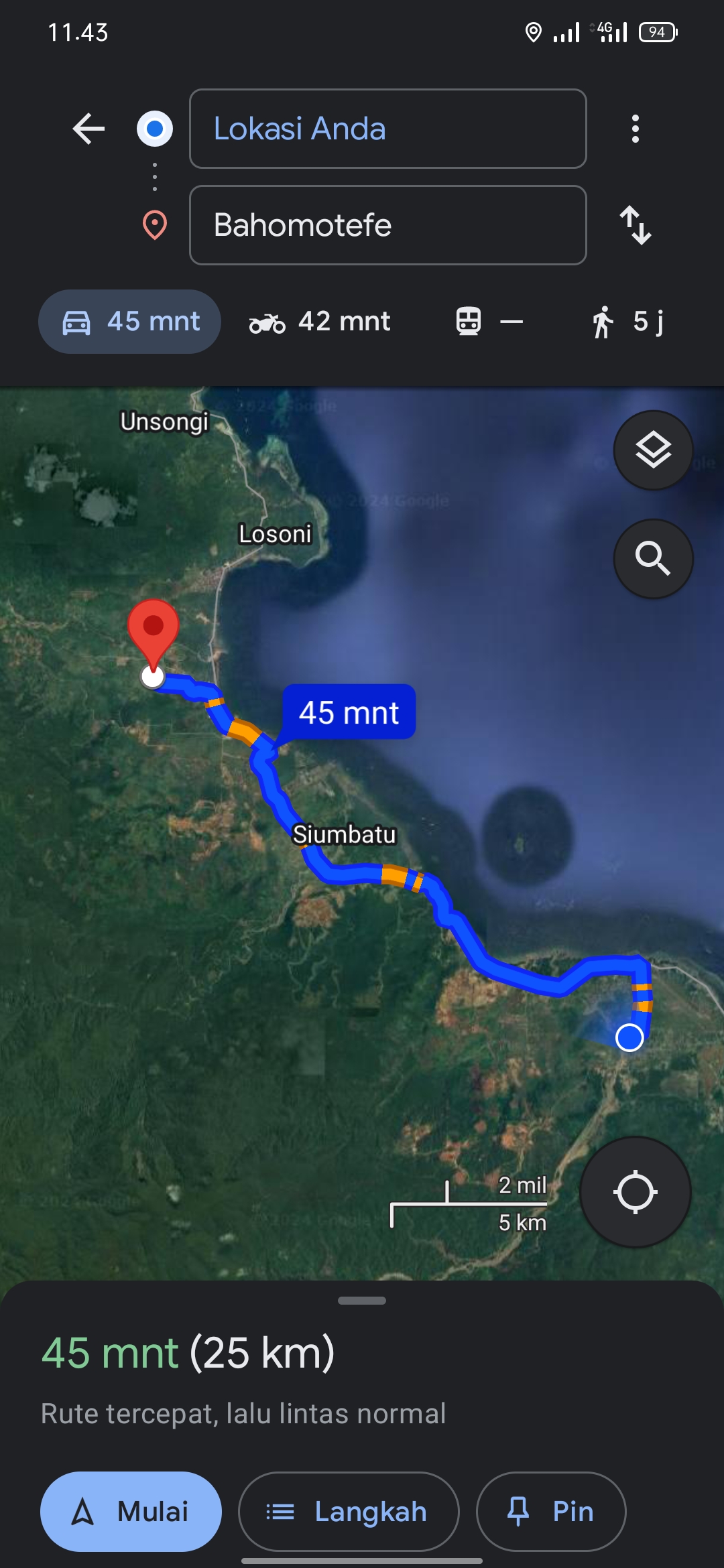Expand the route details sheet handle
This screenshot has width=724, height=1568.
362,1301
